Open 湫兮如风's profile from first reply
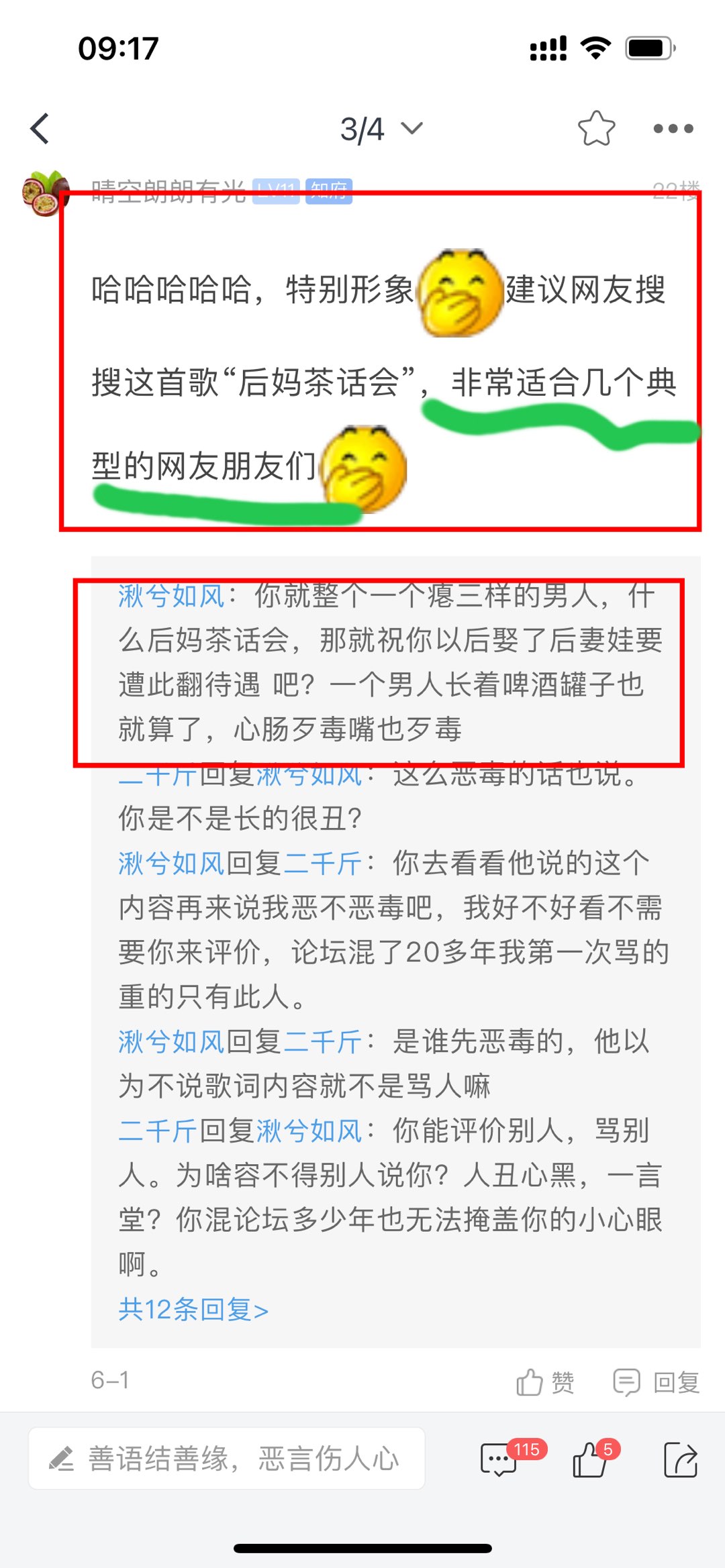This screenshot has width=725, height=1568. [x=171, y=596]
